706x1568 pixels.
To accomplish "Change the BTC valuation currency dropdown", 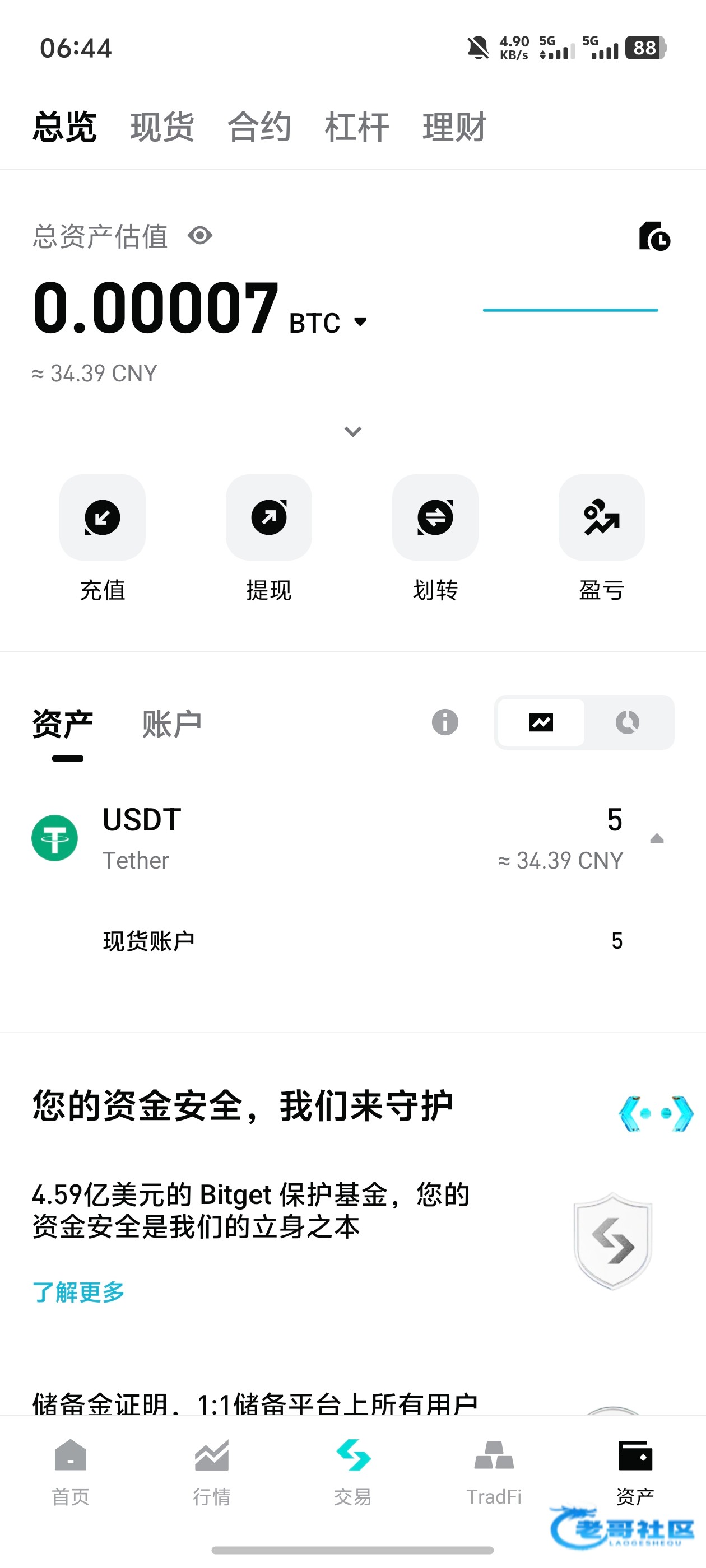I will (x=329, y=322).
